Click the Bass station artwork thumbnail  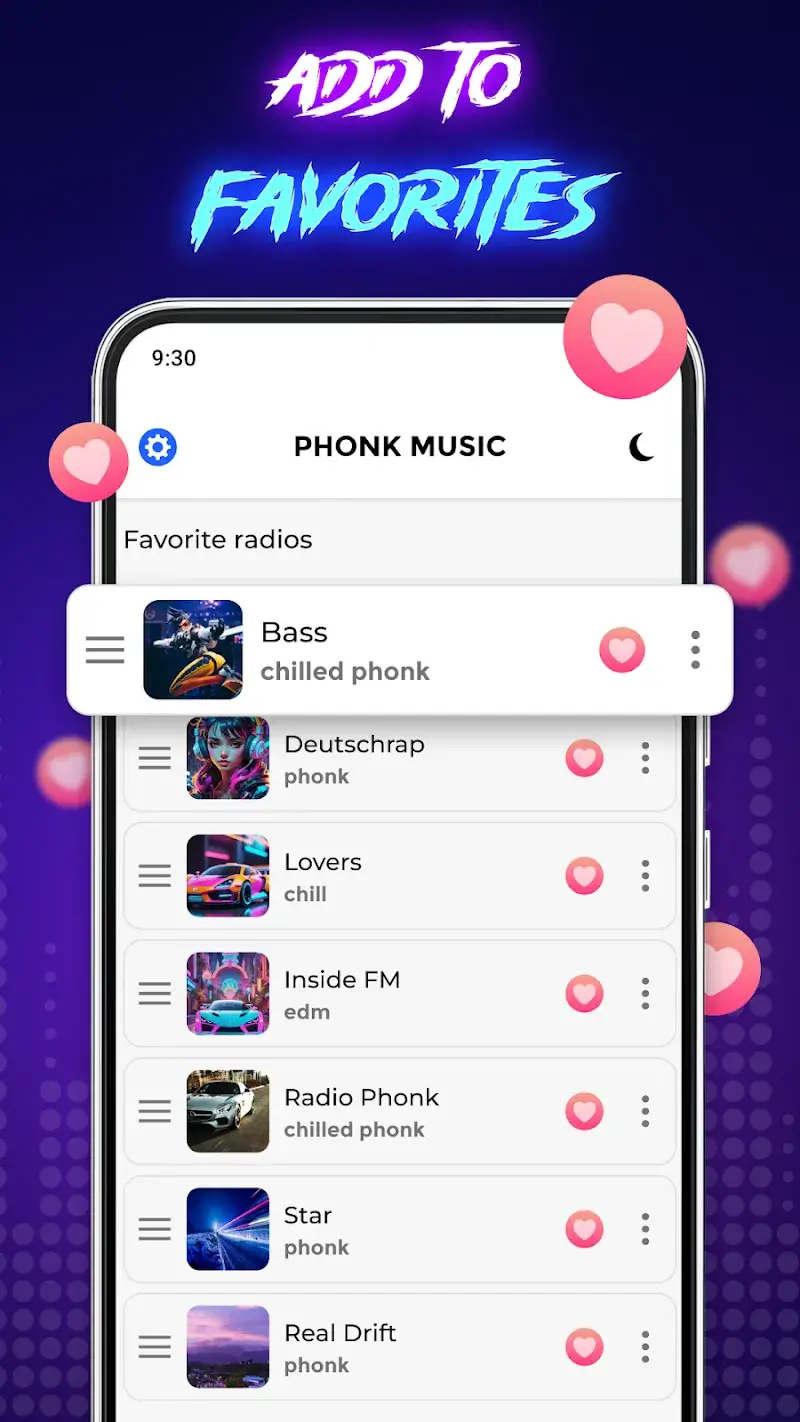(194, 650)
